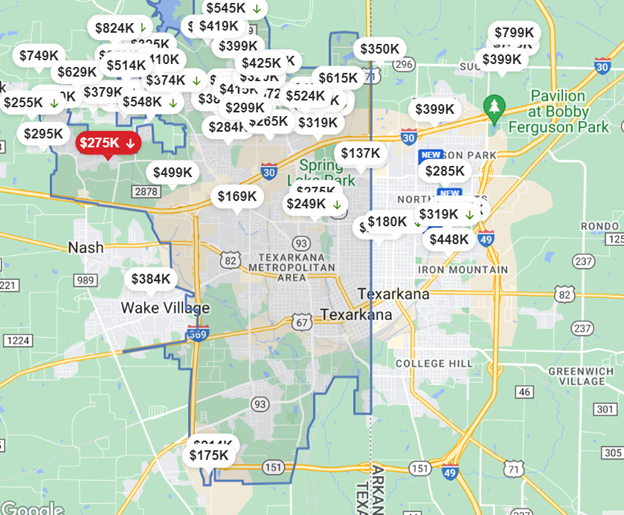624x515 pixels.
Task: Select the $175K price pin
Action: (208, 456)
